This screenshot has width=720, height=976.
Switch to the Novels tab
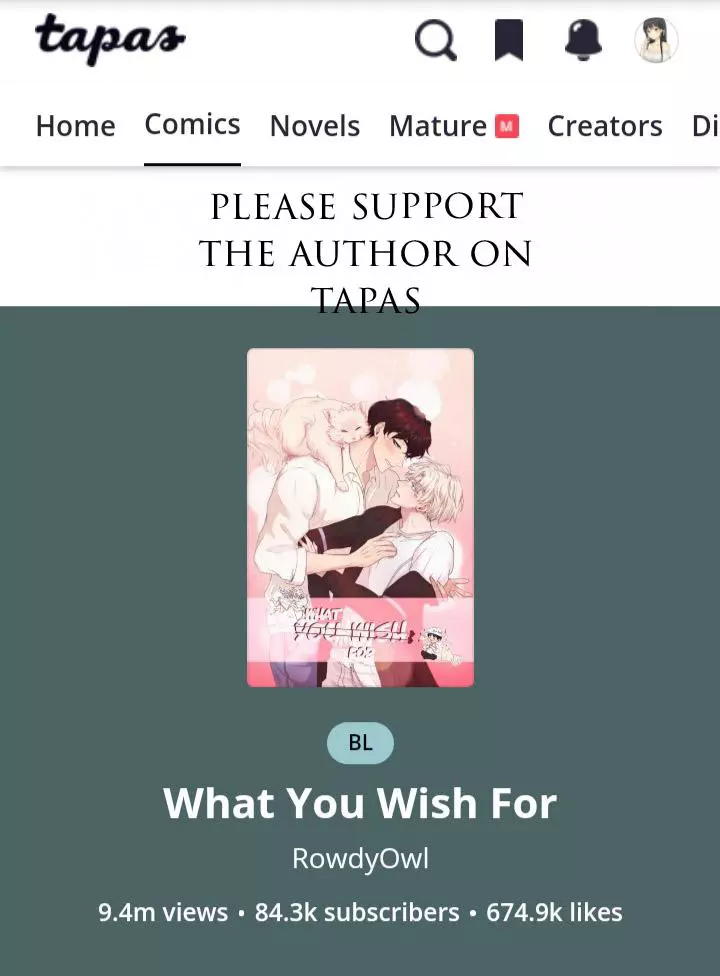(314, 126)
